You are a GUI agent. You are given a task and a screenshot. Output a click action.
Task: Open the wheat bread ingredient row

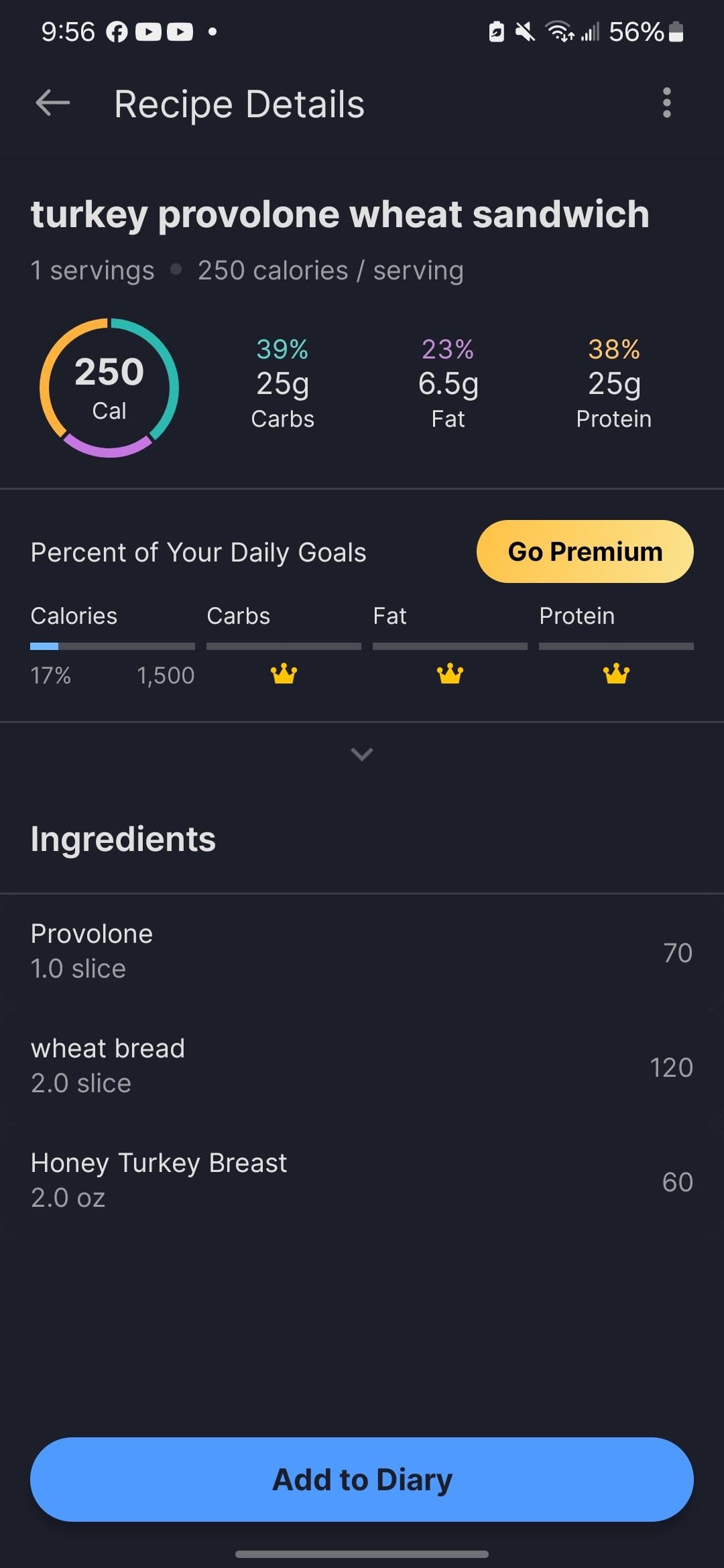pos(362,1066)
